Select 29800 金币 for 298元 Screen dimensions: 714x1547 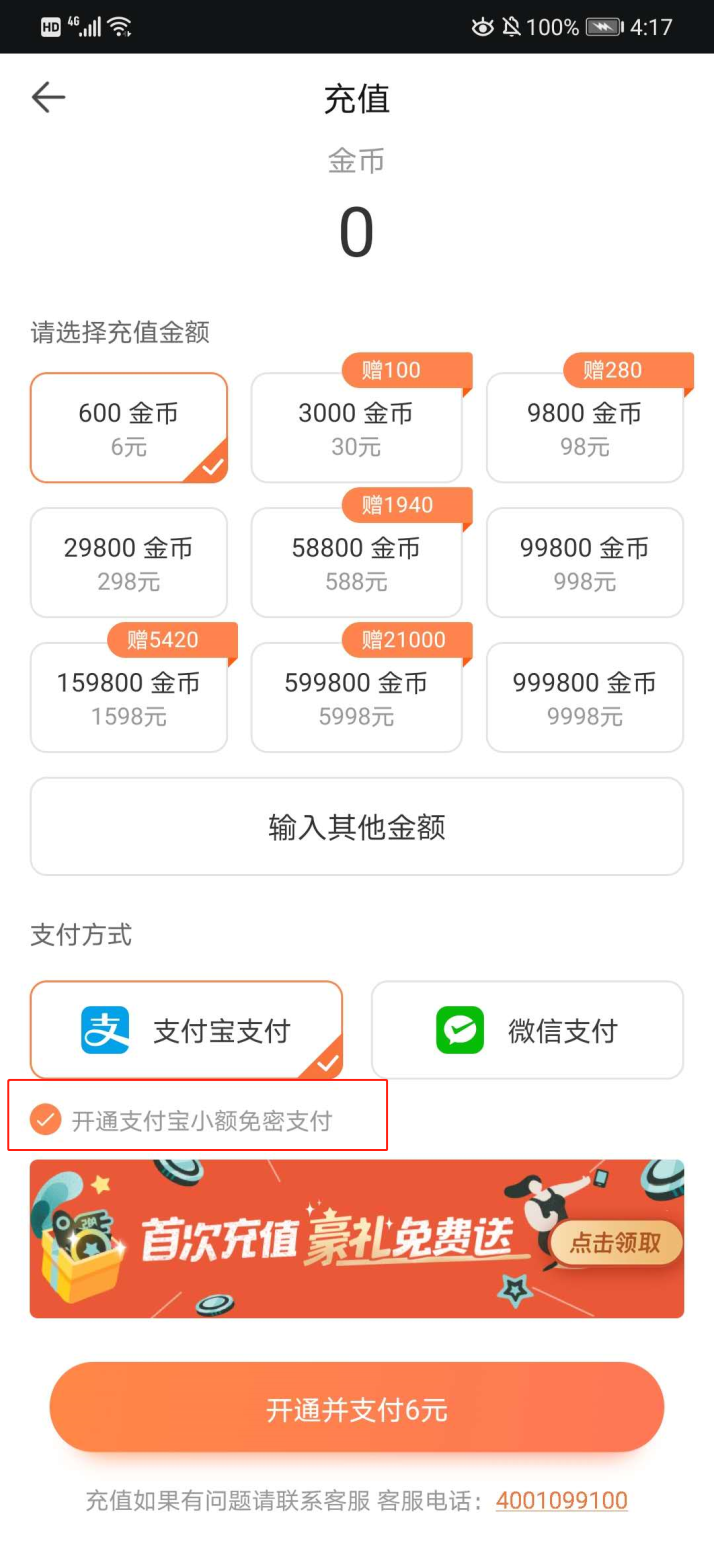point(129,563)
